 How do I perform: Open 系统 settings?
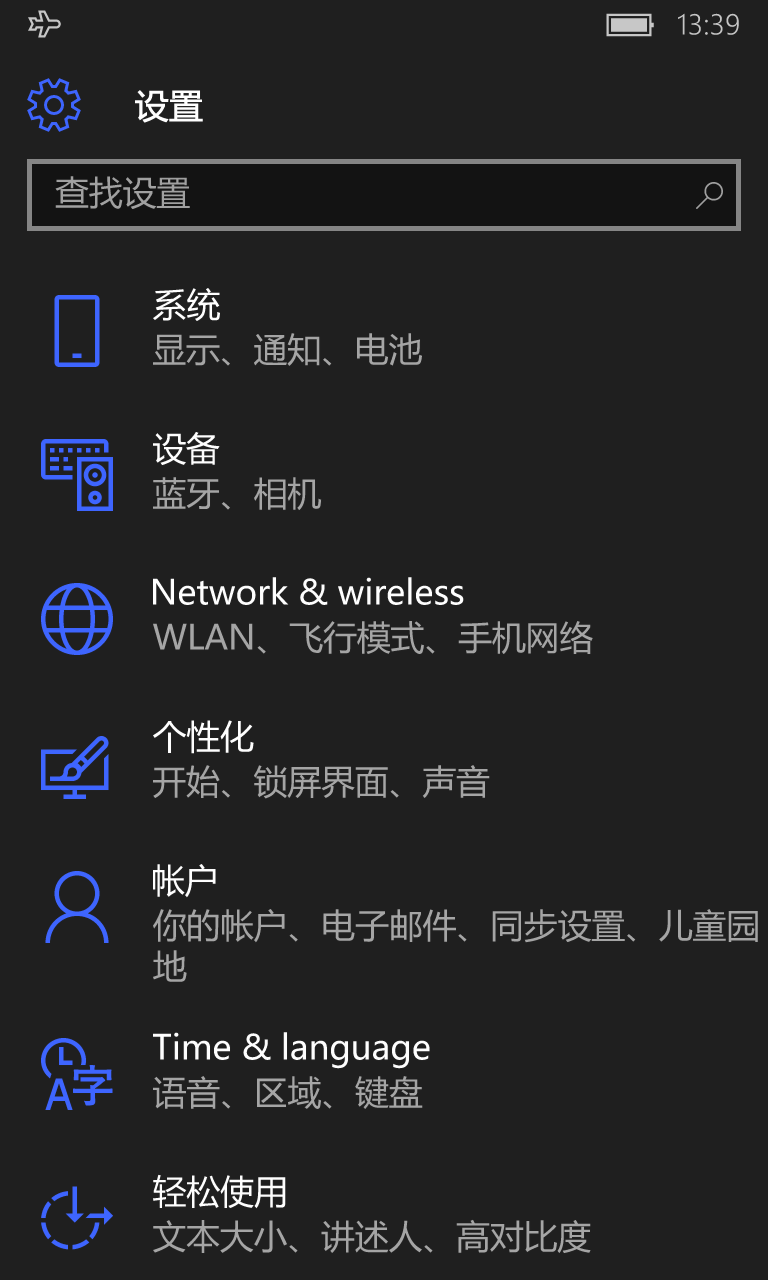(384, 329)
